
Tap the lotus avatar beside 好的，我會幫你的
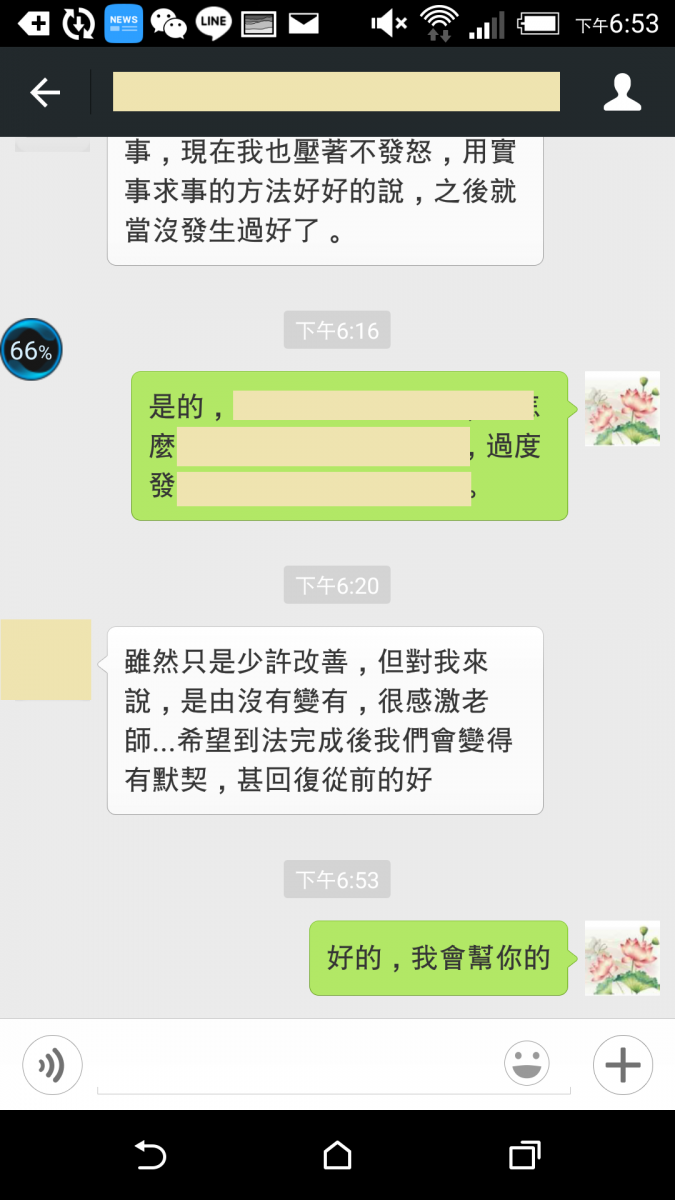622,958
